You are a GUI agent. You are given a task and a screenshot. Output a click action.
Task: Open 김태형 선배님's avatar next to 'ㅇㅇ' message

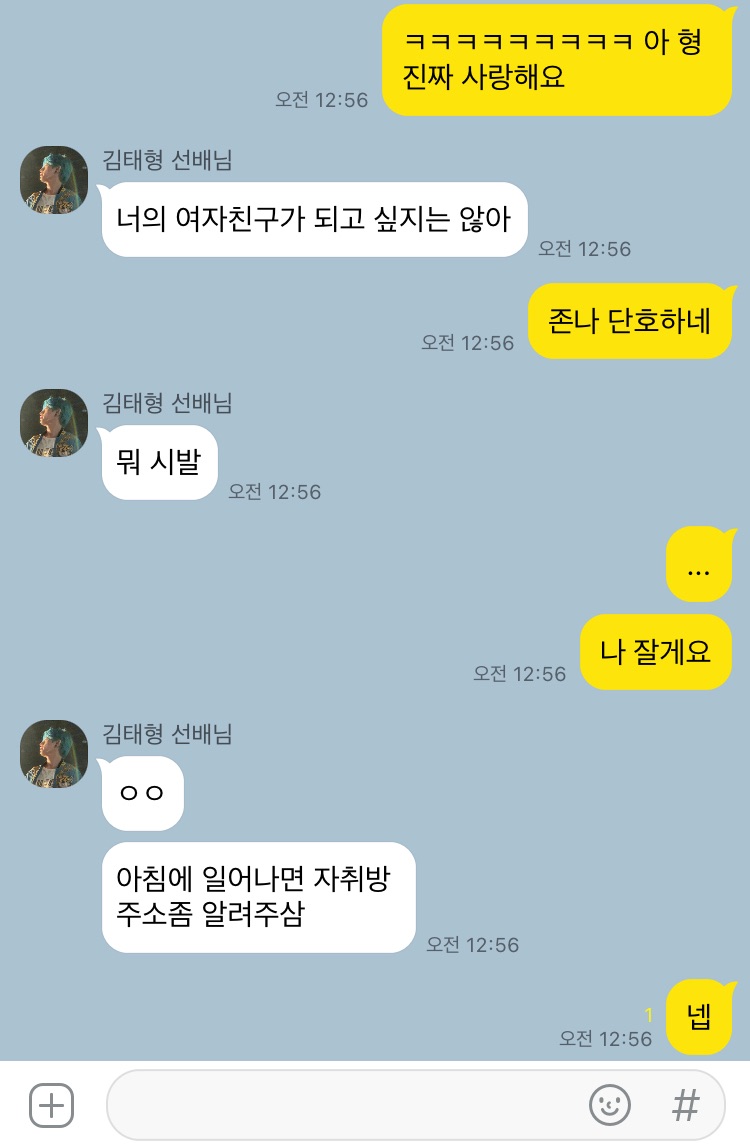click(54, 753)
